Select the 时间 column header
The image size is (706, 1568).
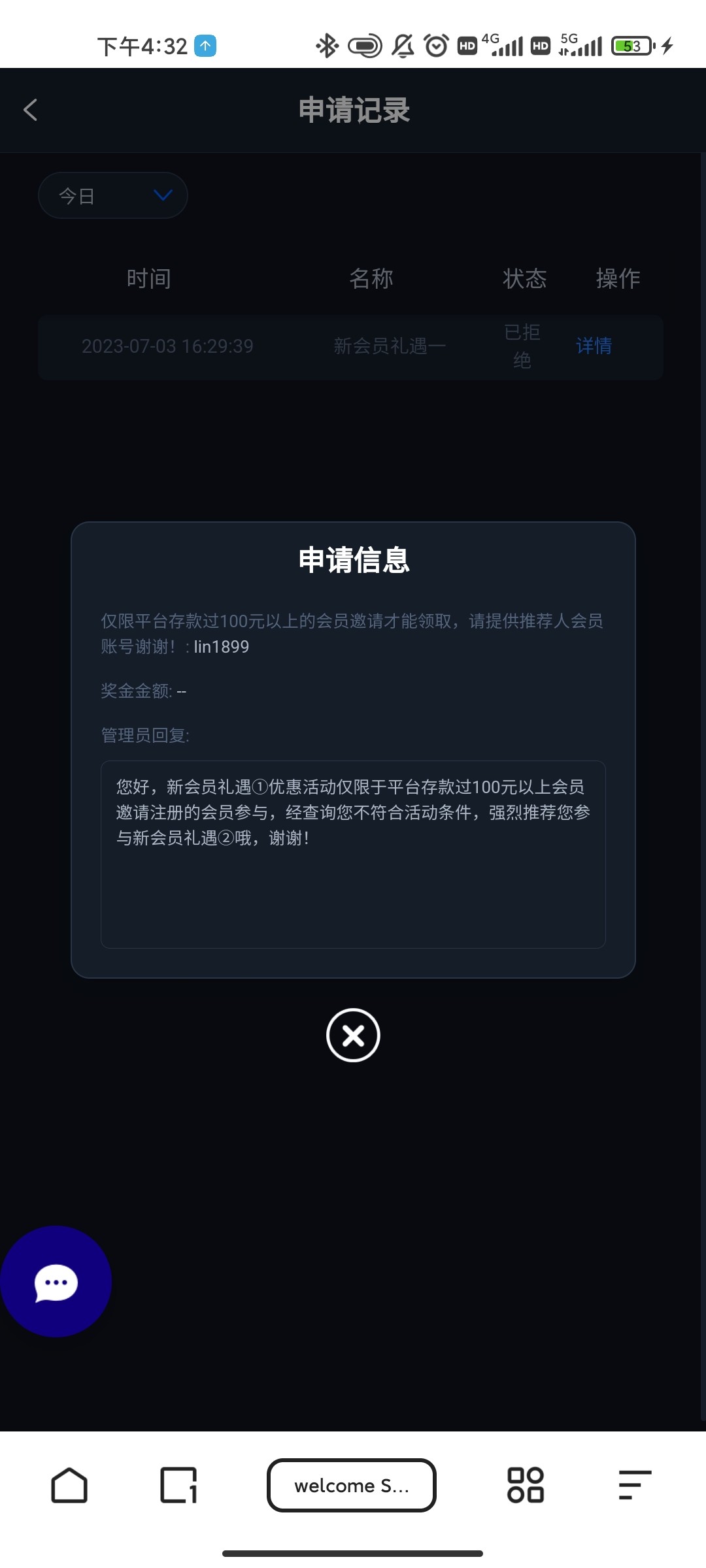tap(150, 278)
